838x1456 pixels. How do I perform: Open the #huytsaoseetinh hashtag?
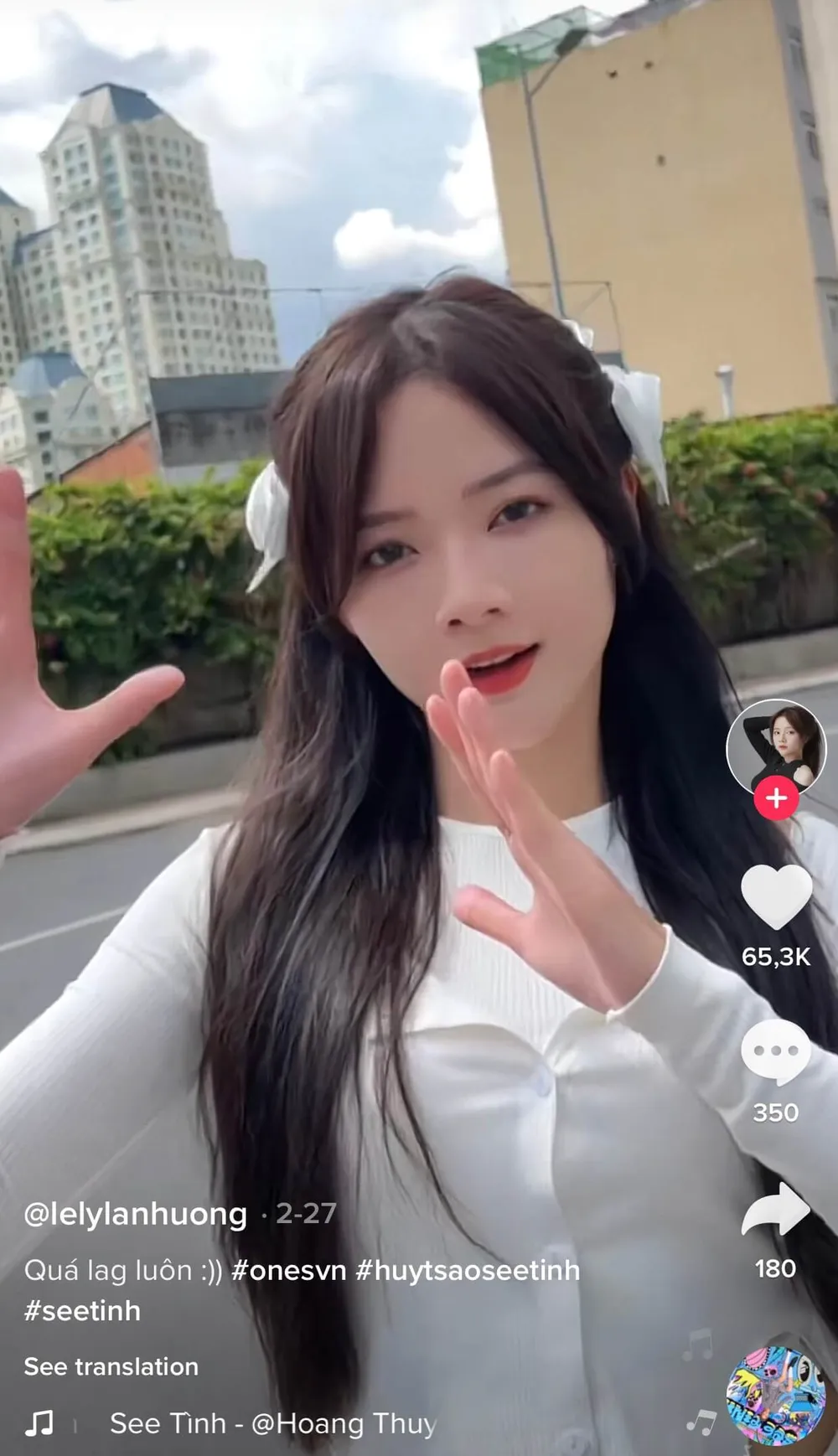(x=468, y=1270)
